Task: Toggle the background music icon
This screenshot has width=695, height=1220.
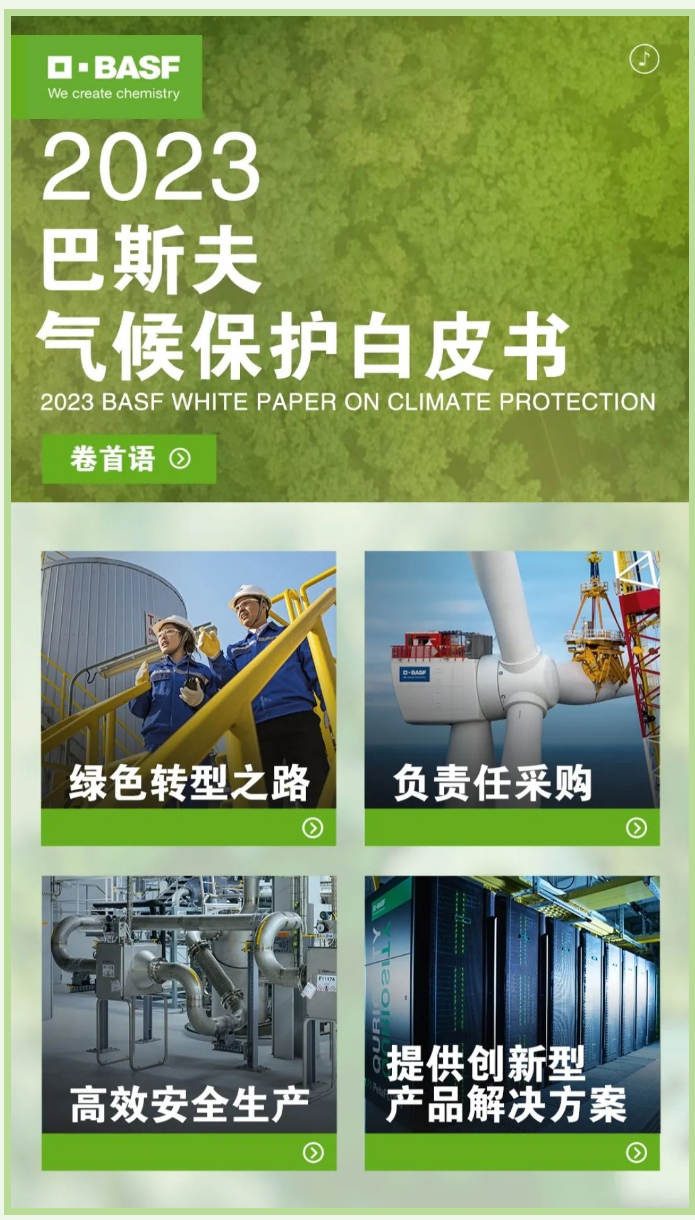Action: coord(644,59)
